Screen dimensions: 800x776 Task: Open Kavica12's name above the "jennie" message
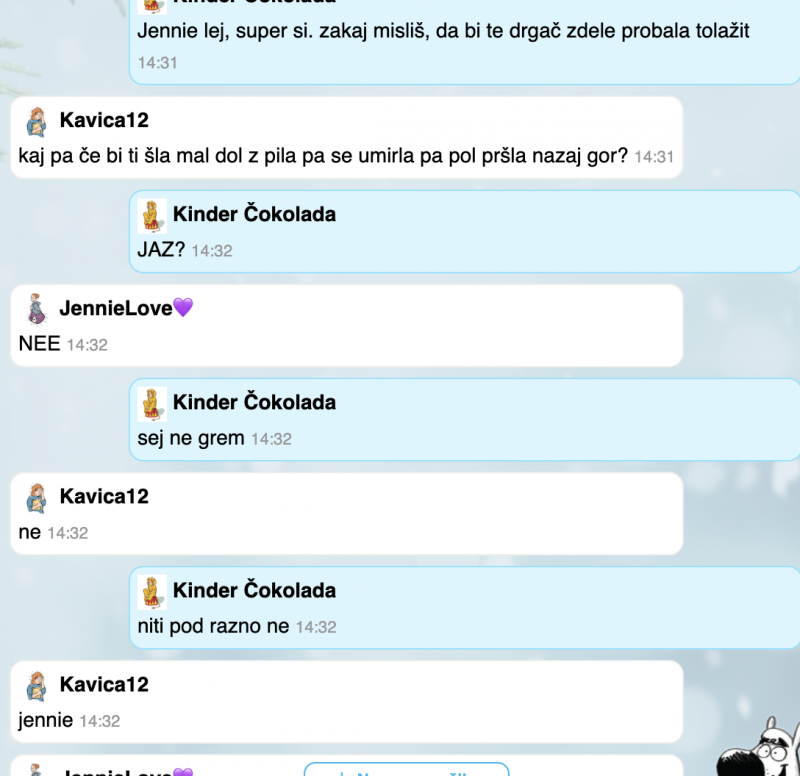coord(103,685)
